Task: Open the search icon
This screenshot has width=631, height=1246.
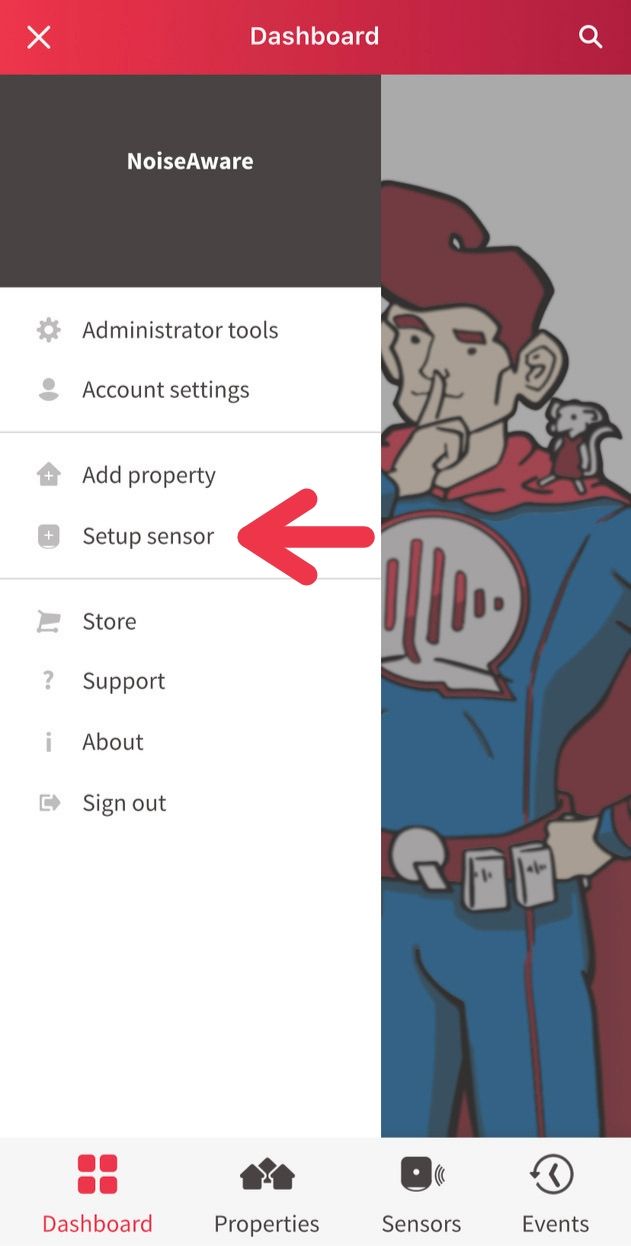Action: [591, 38]
